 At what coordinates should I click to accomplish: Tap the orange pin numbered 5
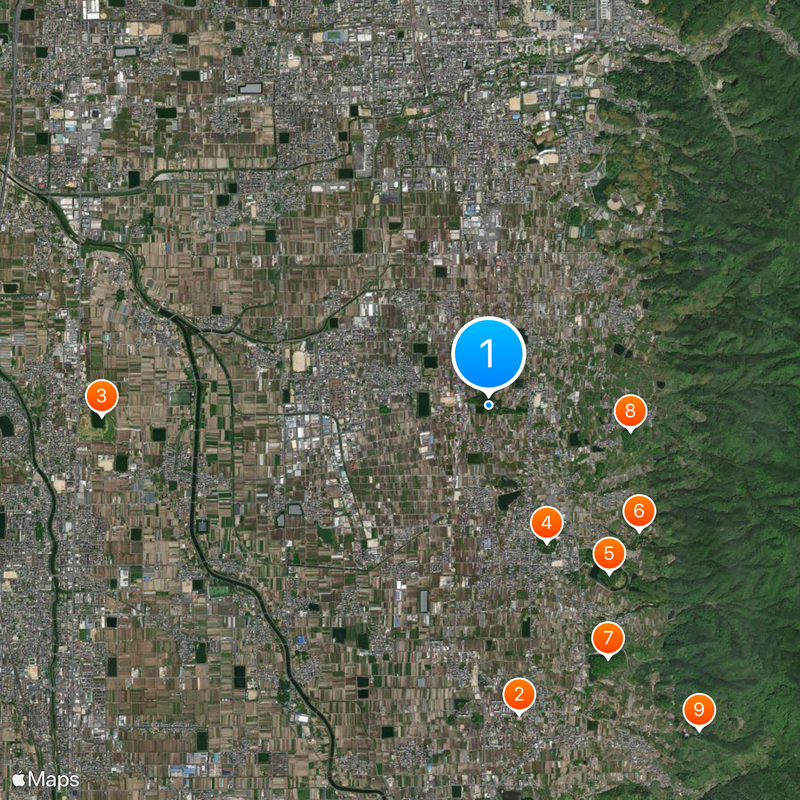click(609, 553)
